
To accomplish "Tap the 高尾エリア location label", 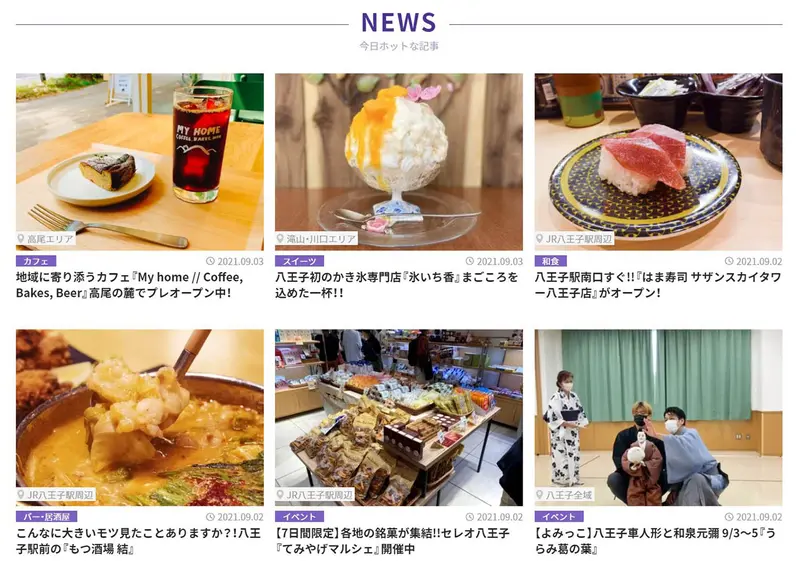I will click(46, 240).
